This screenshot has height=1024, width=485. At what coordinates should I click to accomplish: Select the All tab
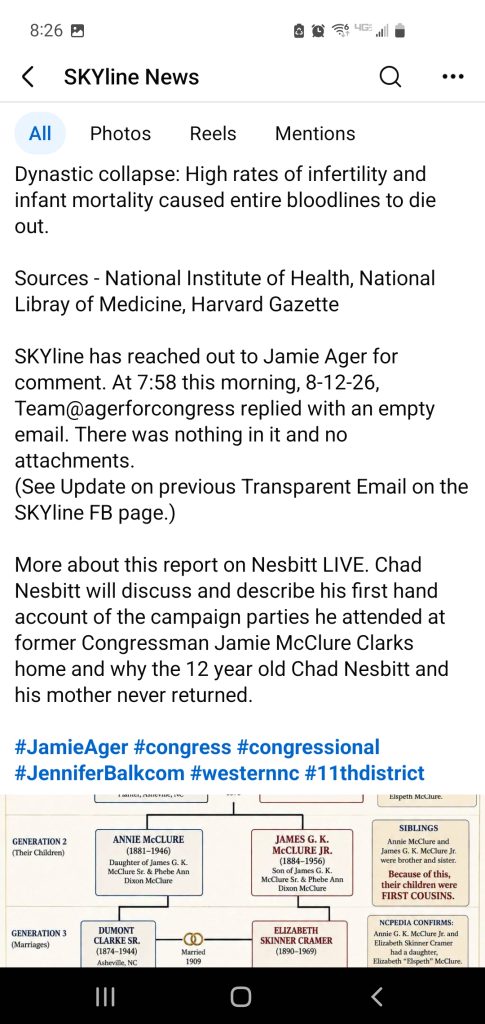pos(40,133)
